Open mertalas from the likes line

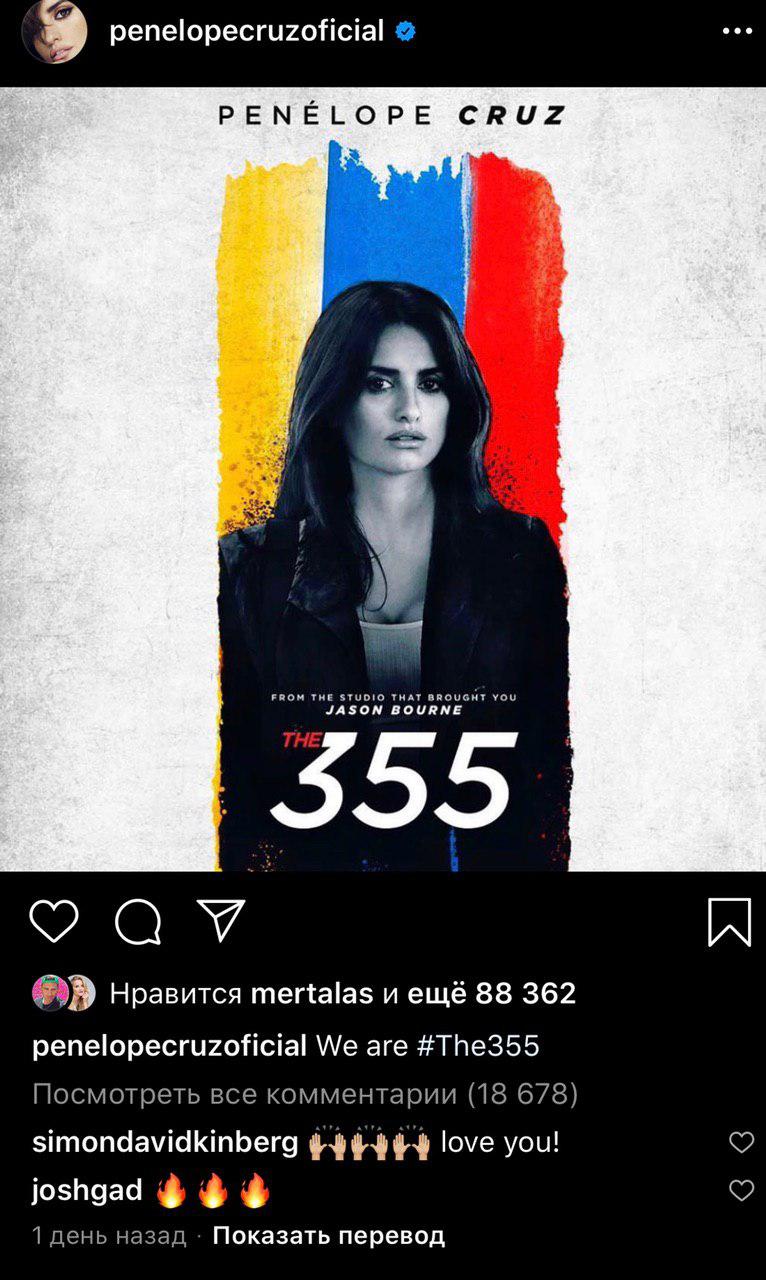coord(312,993)
